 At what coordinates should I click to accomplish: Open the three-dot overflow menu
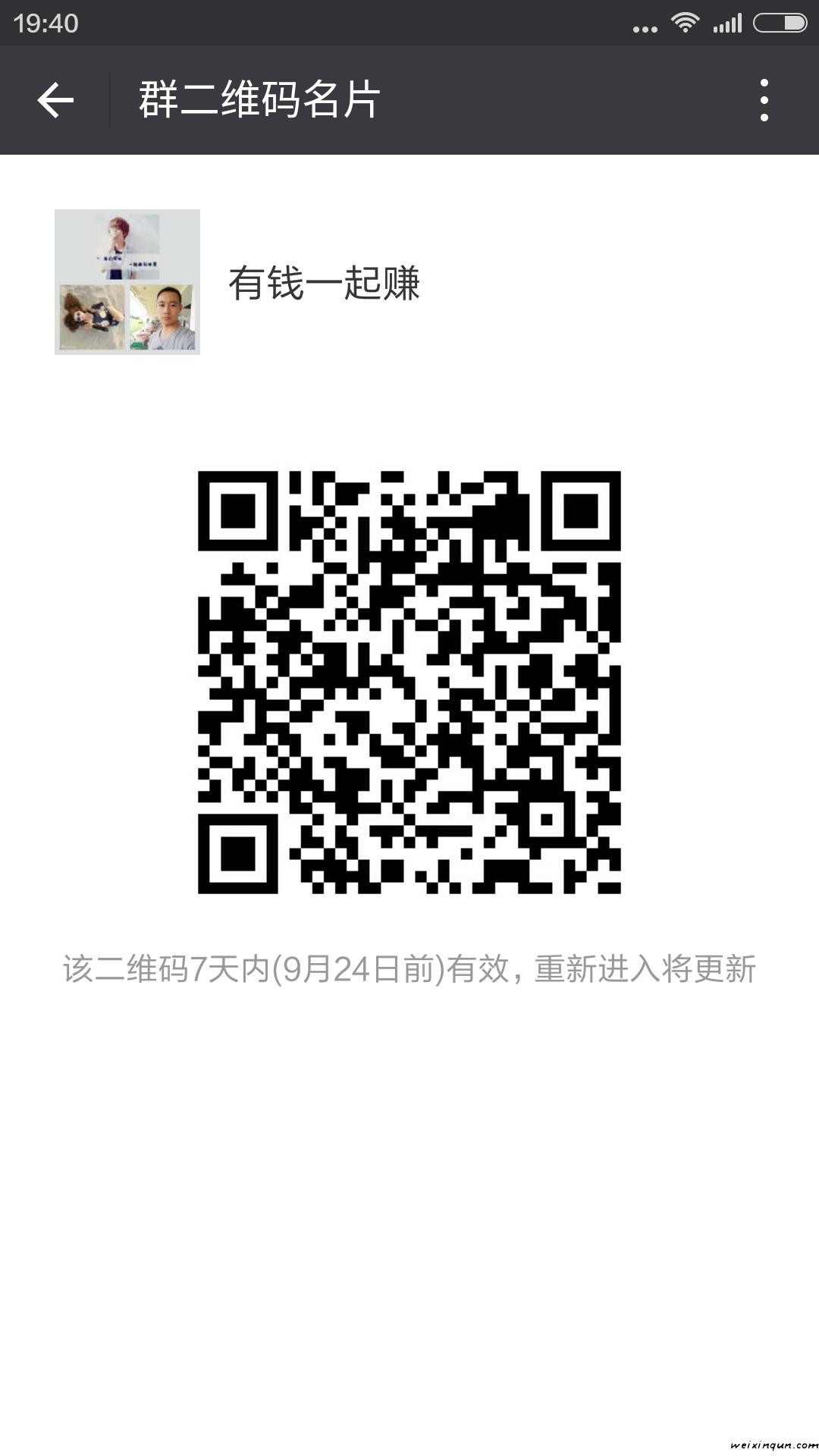764,100
